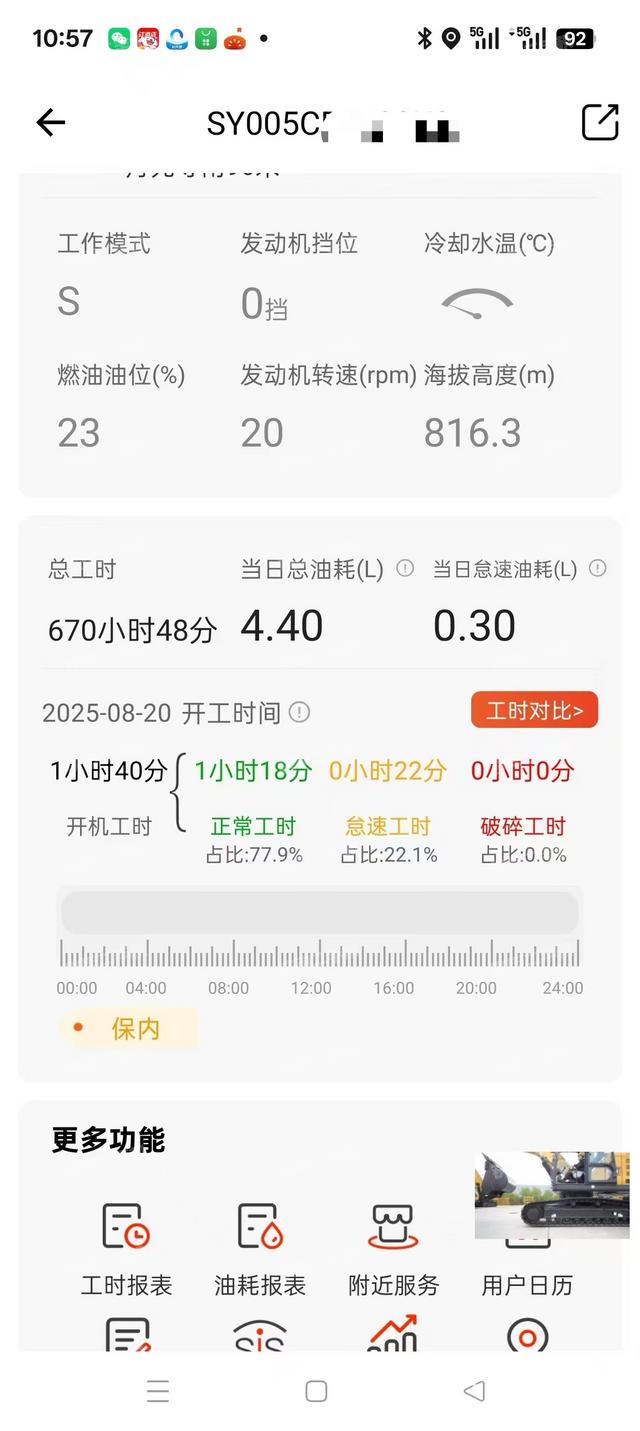Open the 工时对比 comparison button
This screenshot has height=1431, width=640.
coord(534,711)
